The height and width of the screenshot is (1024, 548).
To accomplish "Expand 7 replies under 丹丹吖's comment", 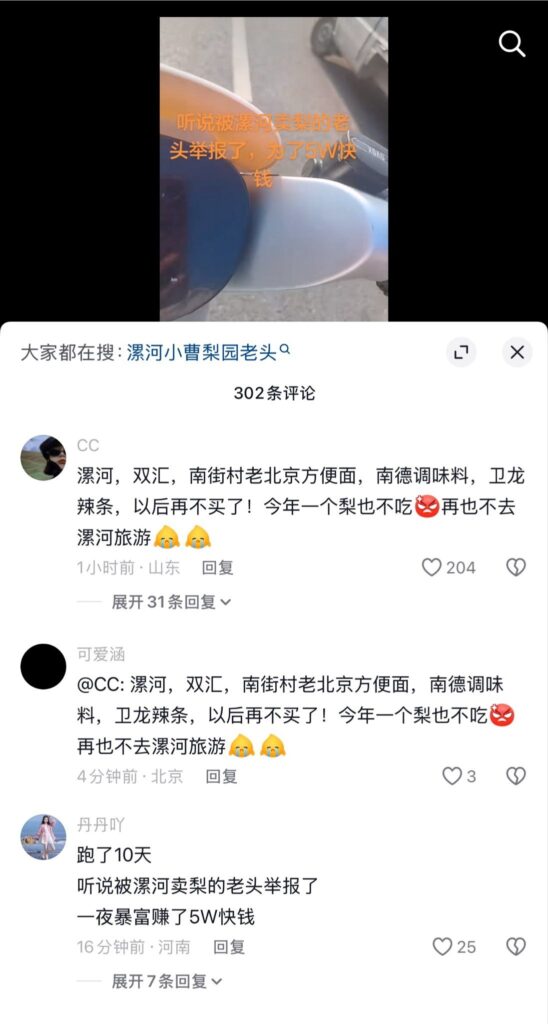I will [x=167, y=981].
